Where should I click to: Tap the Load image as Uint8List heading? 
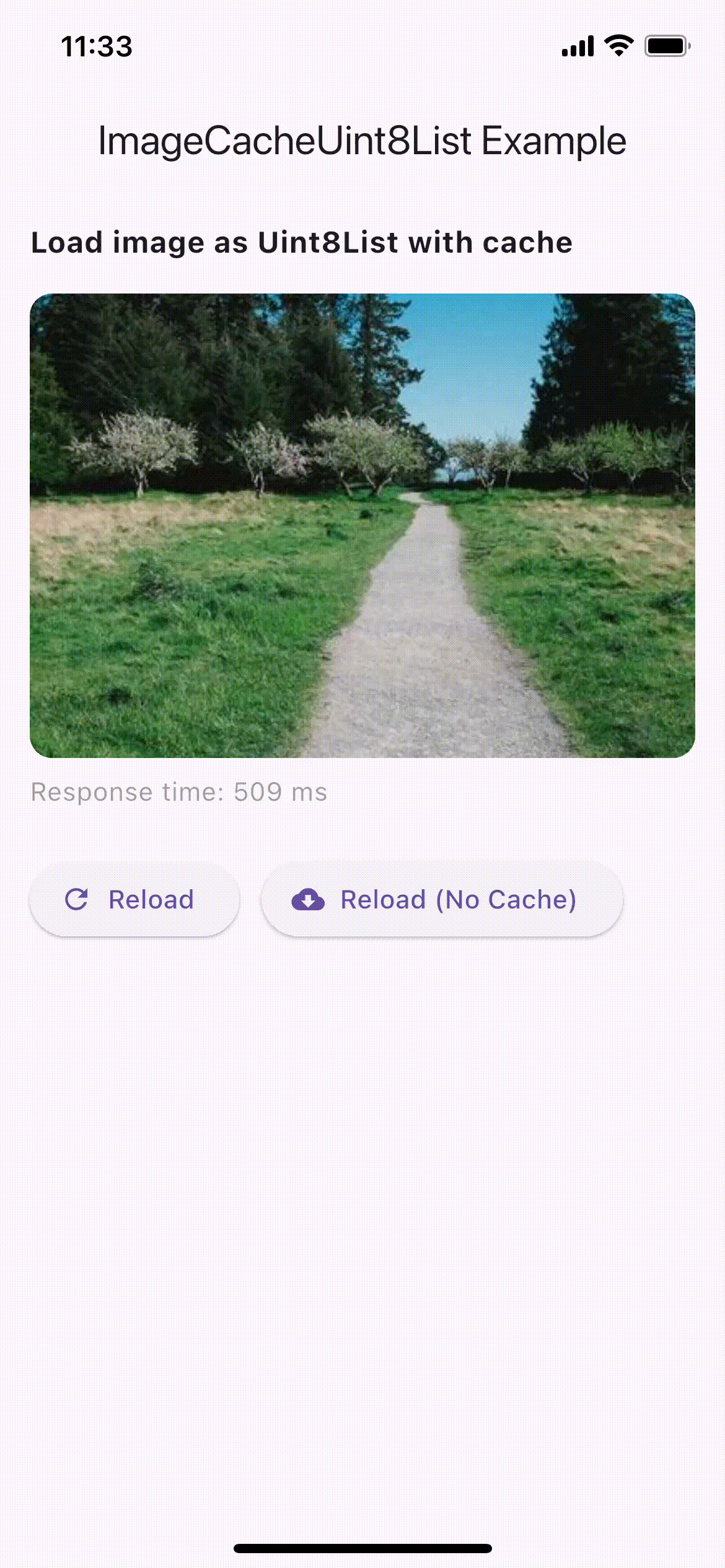302,242
